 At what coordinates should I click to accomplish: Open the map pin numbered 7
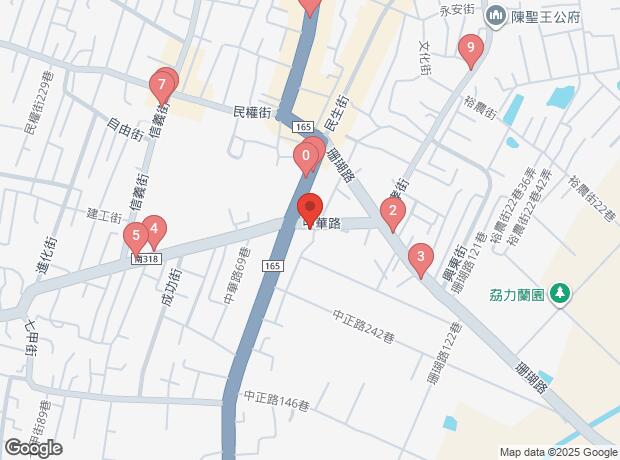(162, 85)
